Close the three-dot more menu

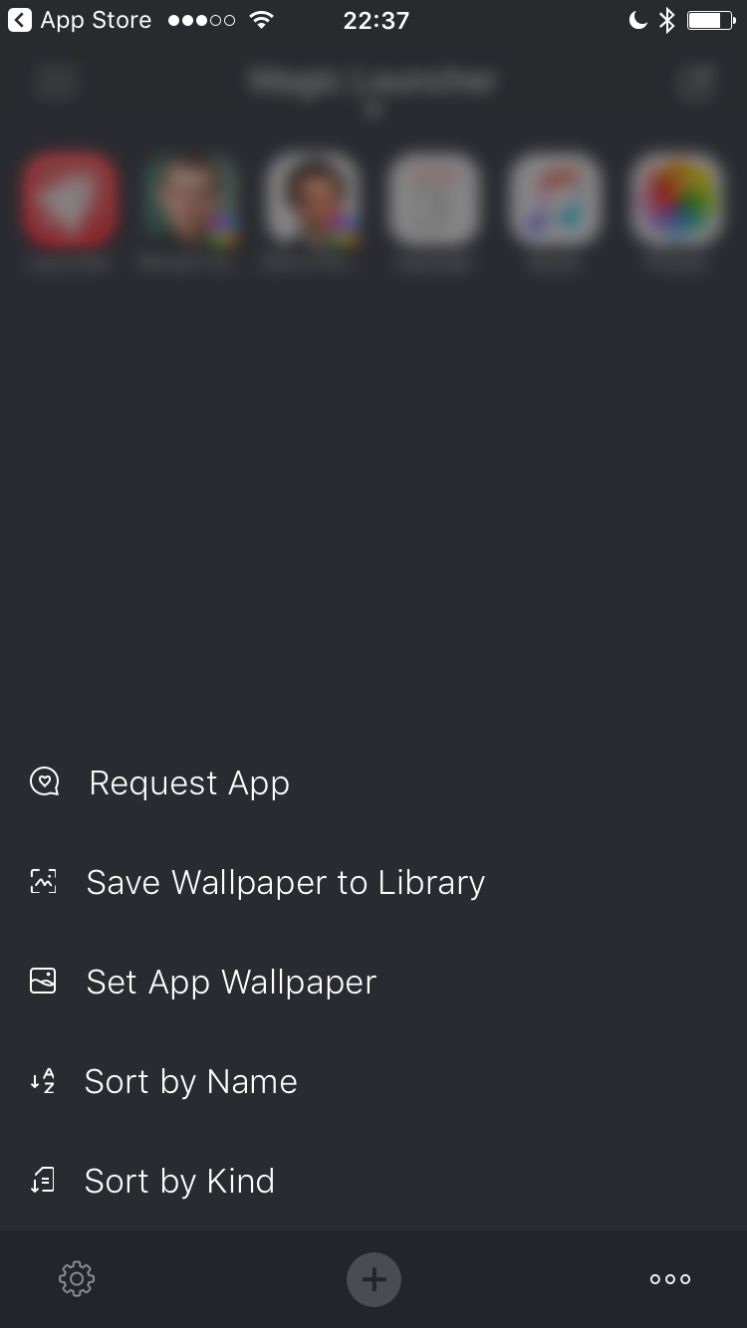[x=670, y=1279]
